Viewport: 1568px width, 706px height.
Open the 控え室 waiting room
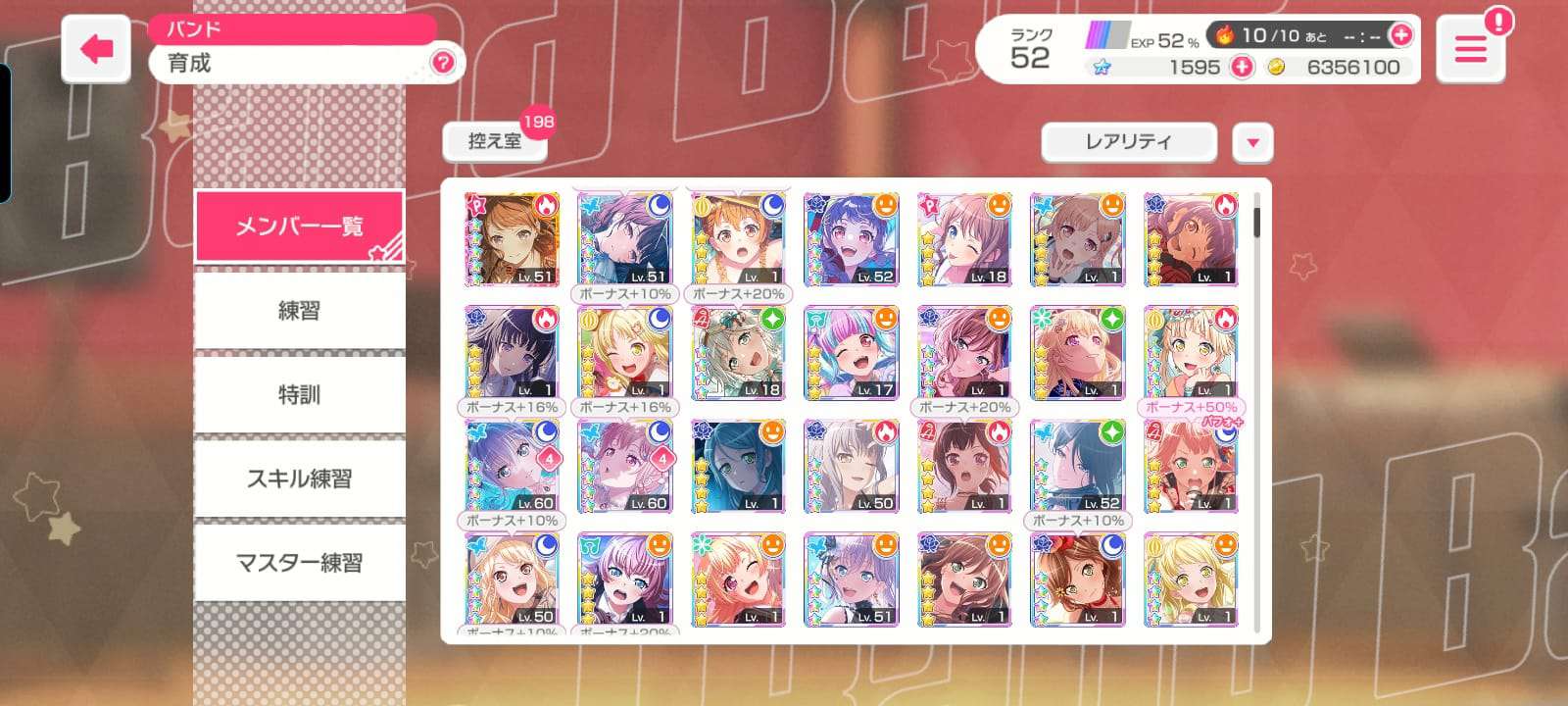[494, 142]
